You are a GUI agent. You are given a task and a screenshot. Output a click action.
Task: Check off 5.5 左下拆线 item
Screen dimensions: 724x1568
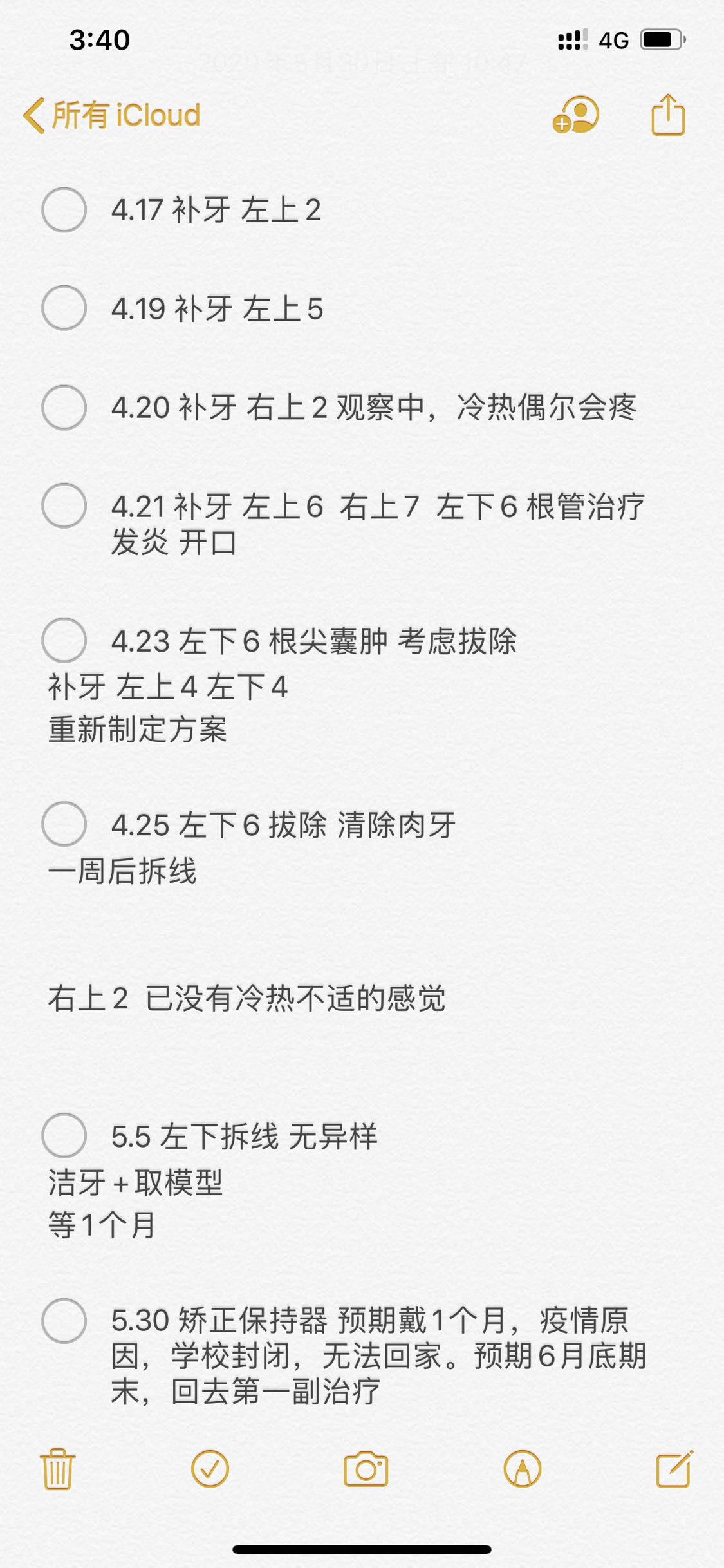64,1136
